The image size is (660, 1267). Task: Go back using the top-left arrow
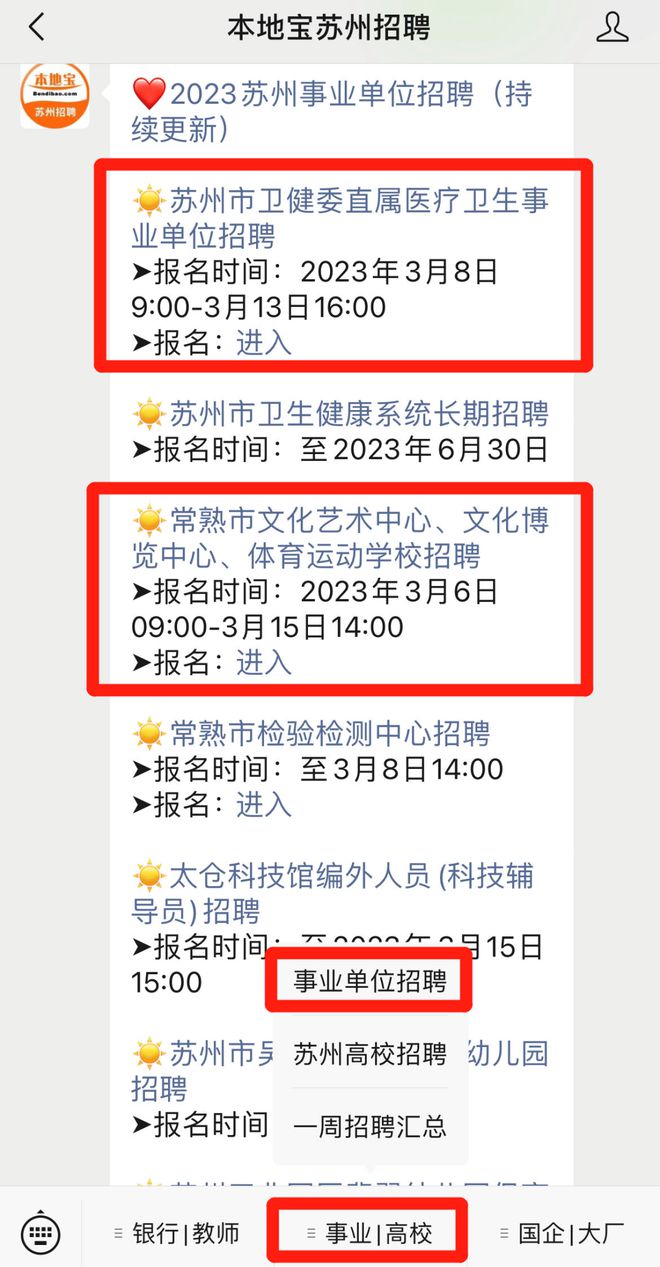click(36, 27)
